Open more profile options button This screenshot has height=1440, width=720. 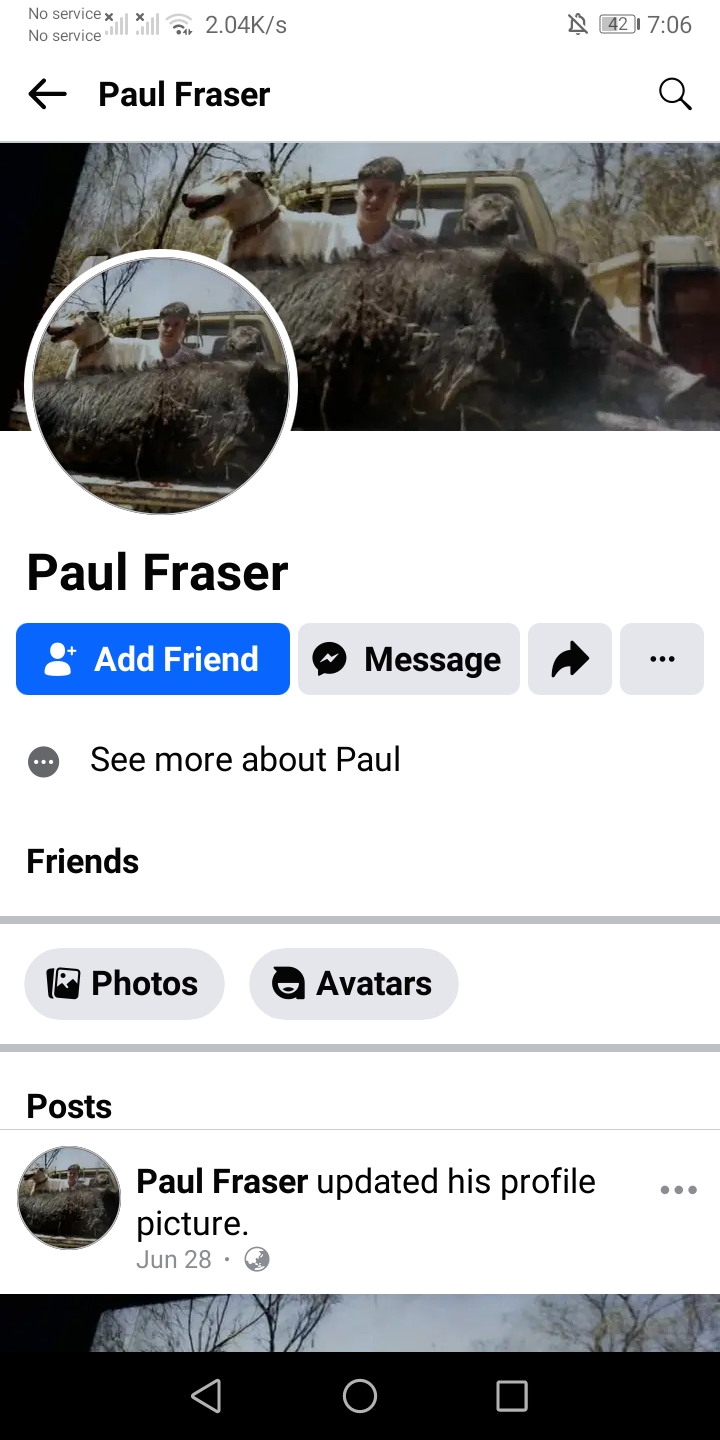(x=662, y=659)
